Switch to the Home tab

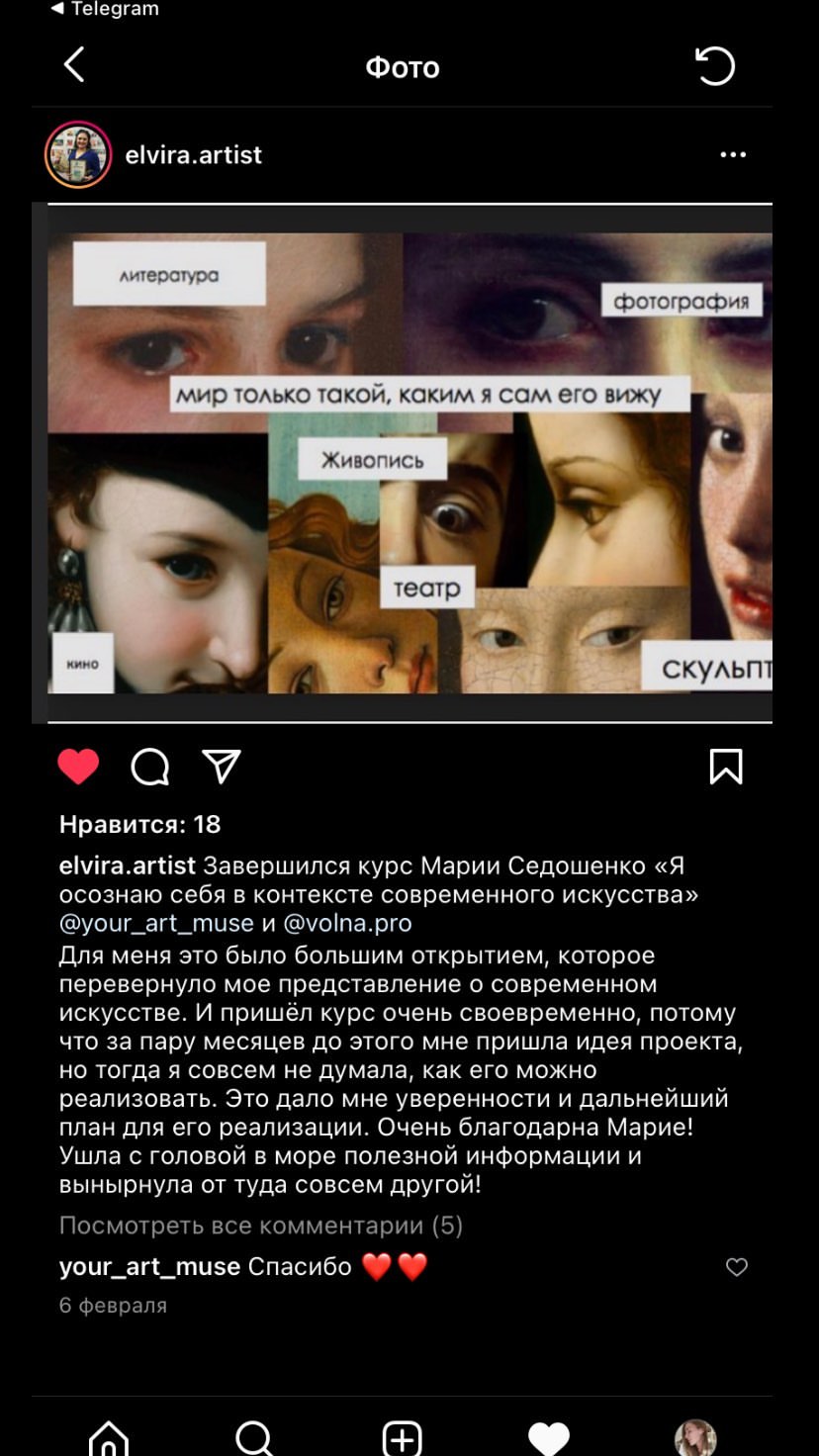109,1438
